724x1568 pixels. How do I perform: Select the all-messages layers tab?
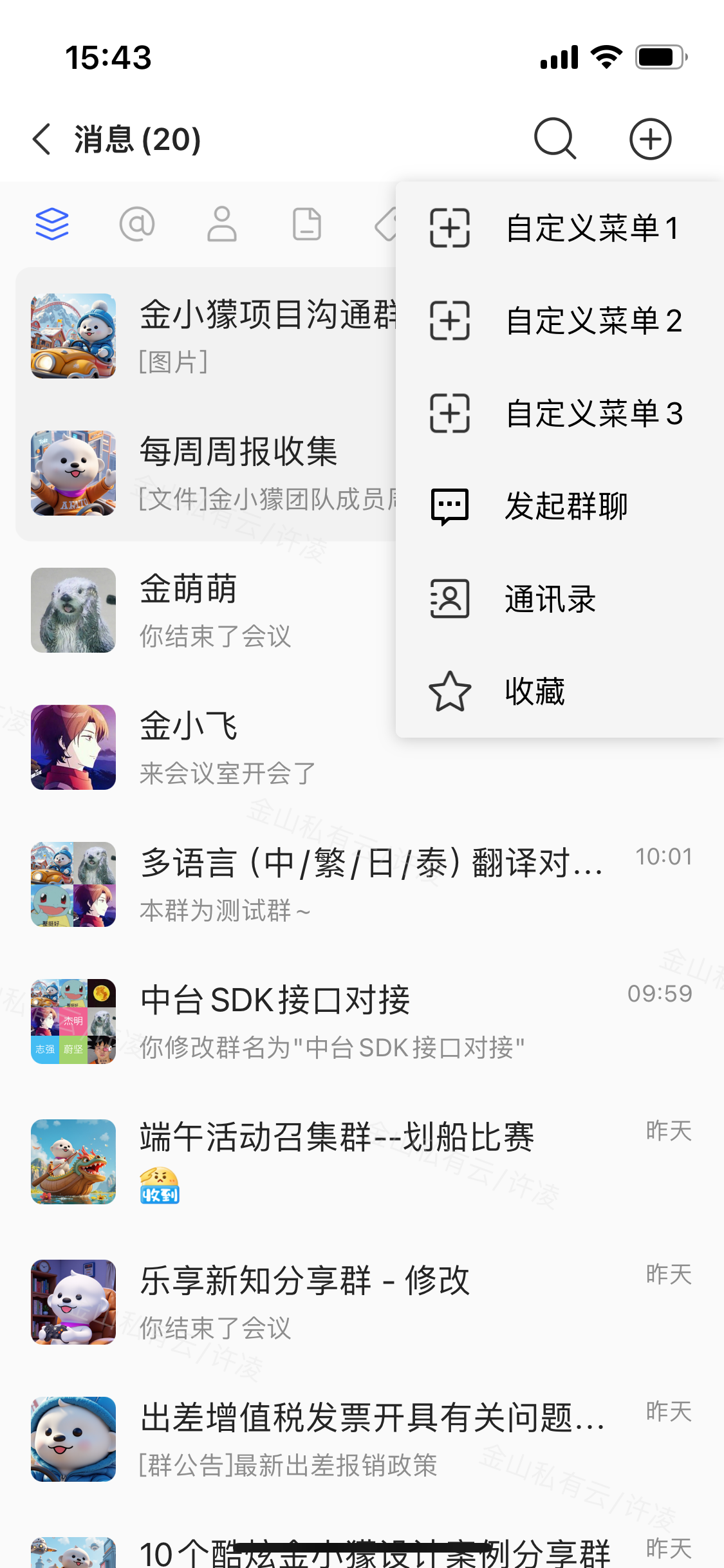tap(52, 225)
